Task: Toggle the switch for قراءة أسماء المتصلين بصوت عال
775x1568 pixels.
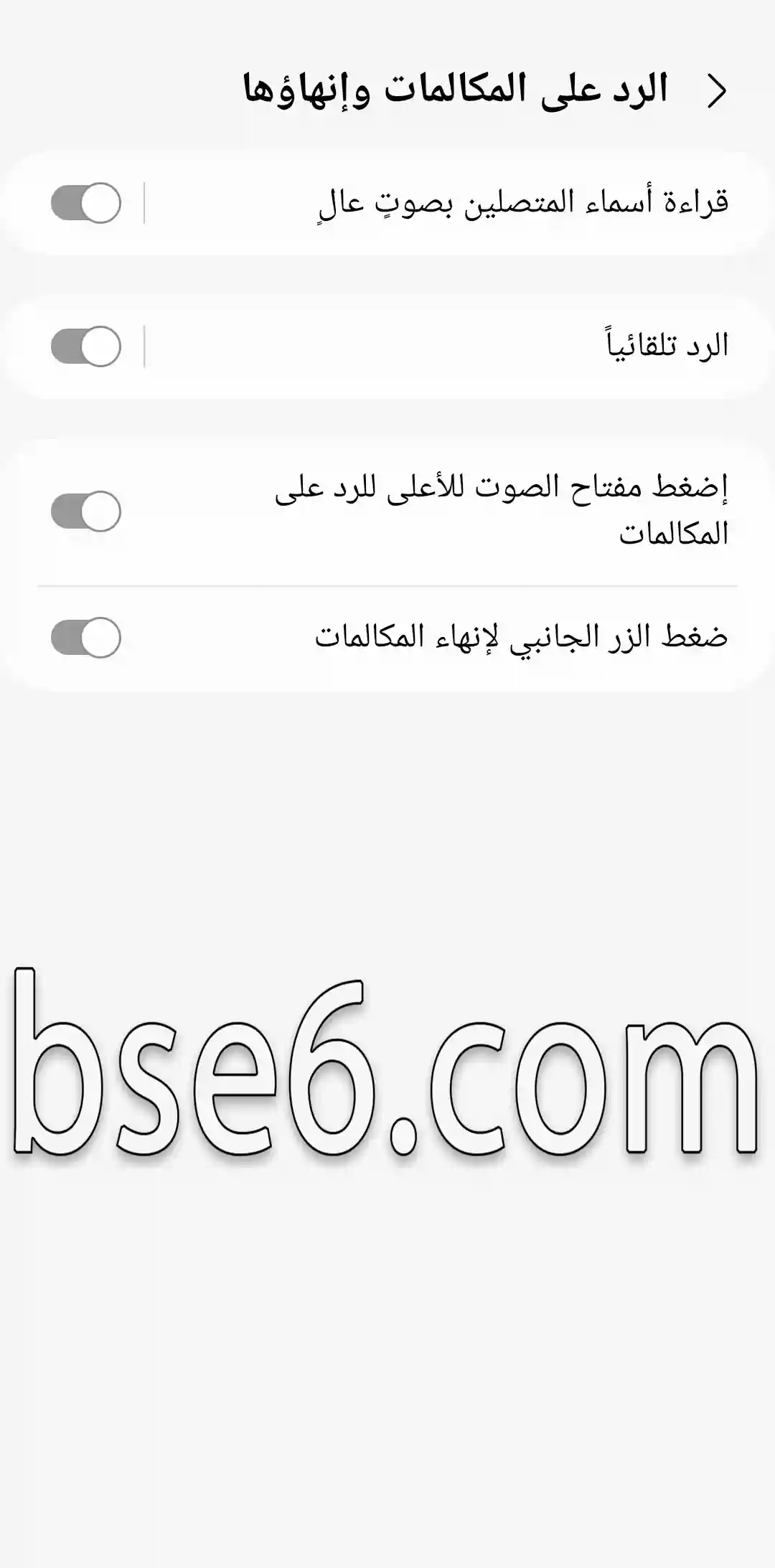Action: [86, 203]
